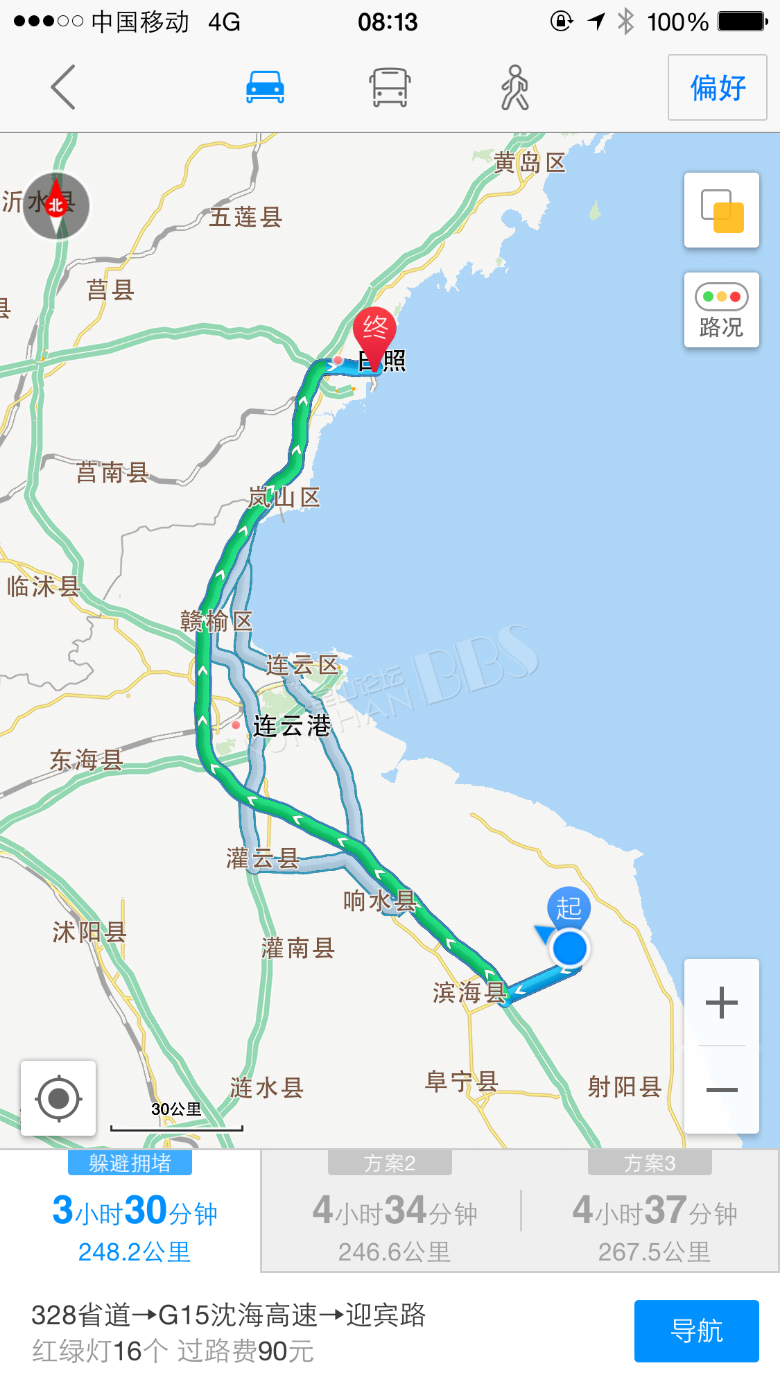Tap the north compass icon
780x1387 pixels.
(x=56, y=207)
